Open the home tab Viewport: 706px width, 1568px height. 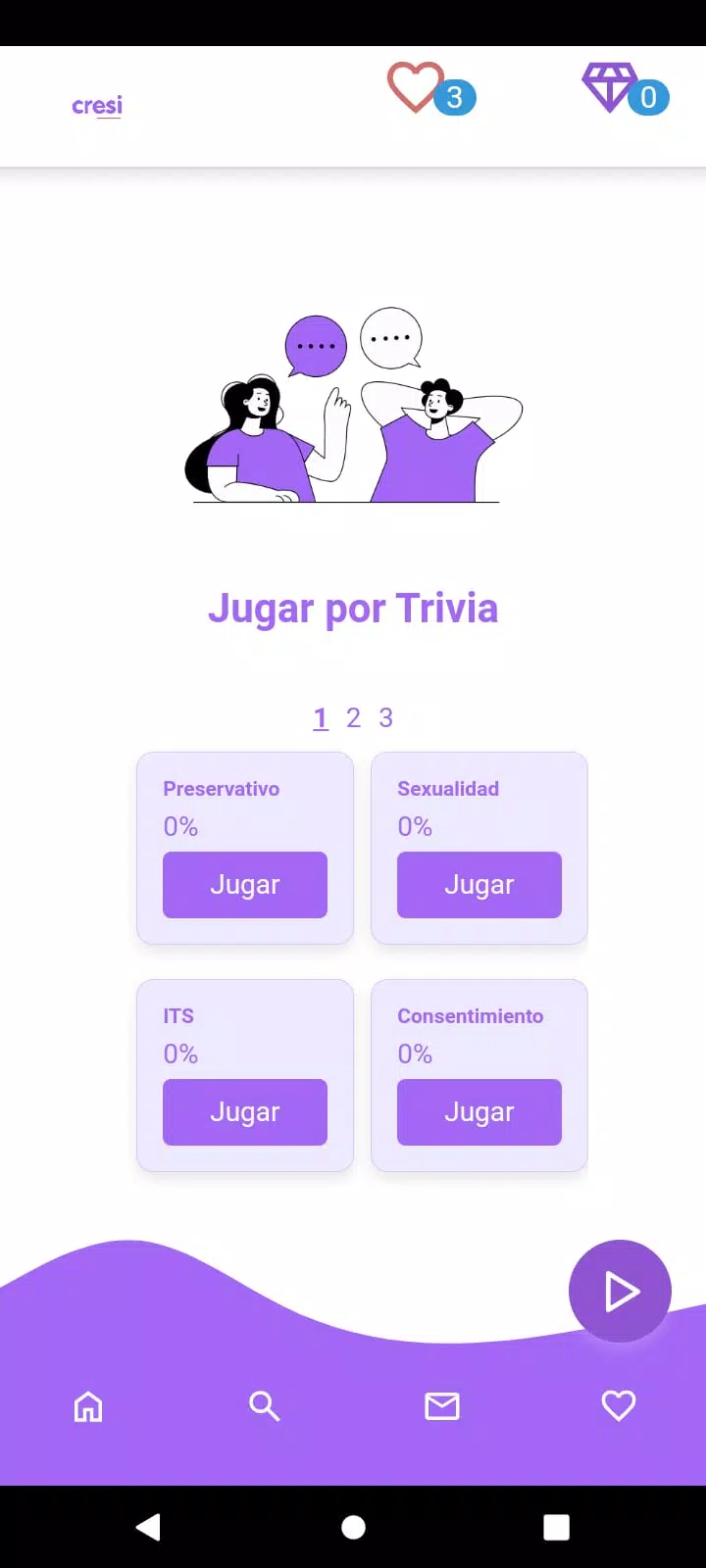88,1406
